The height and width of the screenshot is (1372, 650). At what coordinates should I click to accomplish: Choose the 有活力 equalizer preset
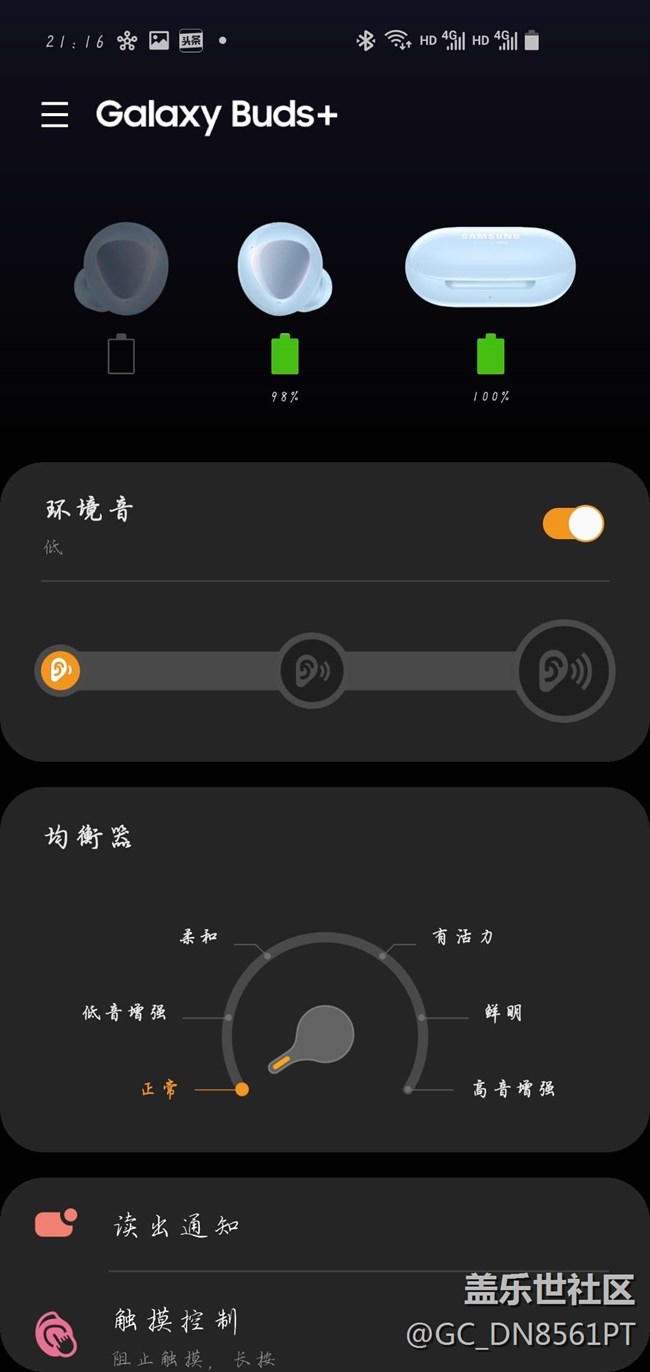pyautogui.click(x=462, y=937)
